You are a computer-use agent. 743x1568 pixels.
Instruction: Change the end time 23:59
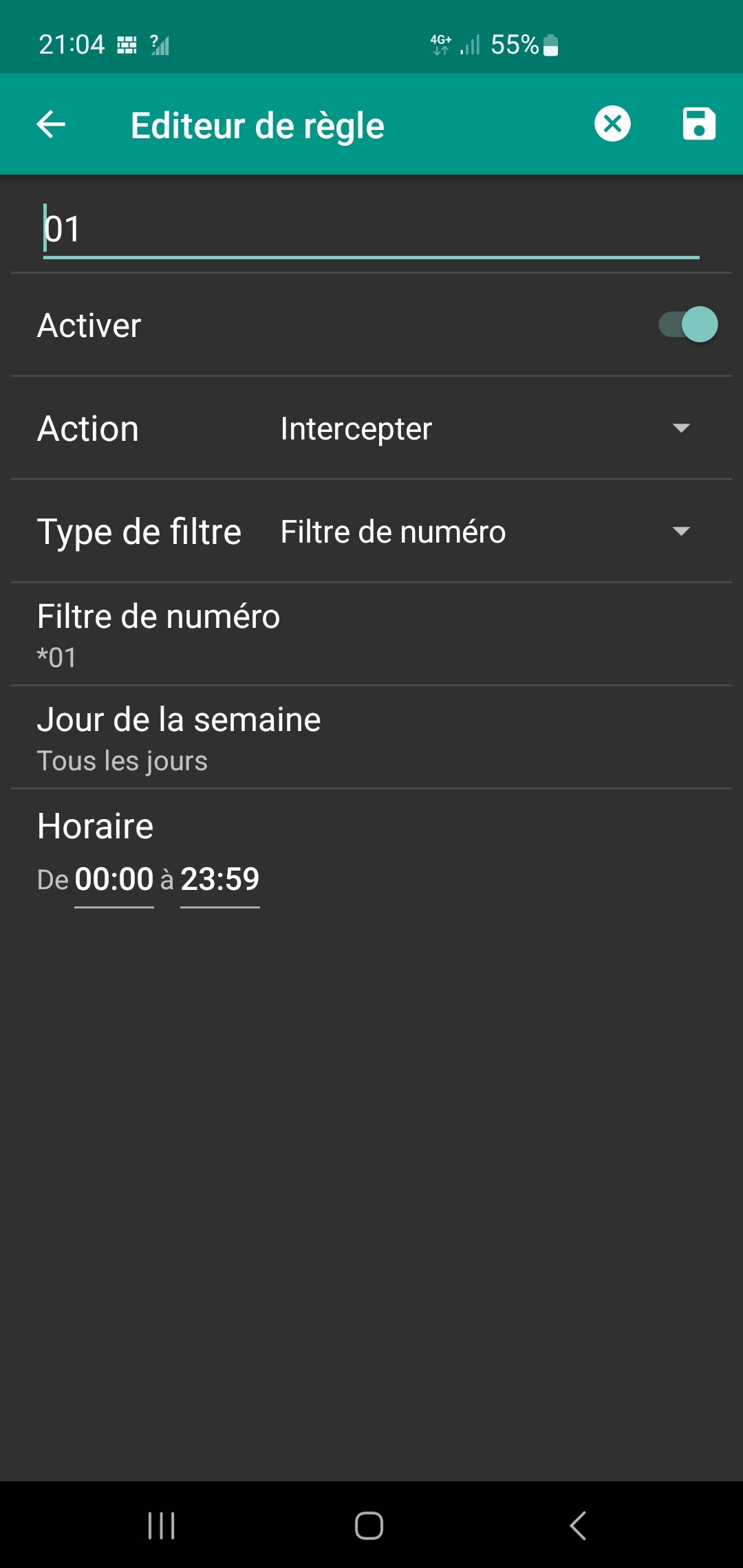pyautogui.click(x=220, y=880)
